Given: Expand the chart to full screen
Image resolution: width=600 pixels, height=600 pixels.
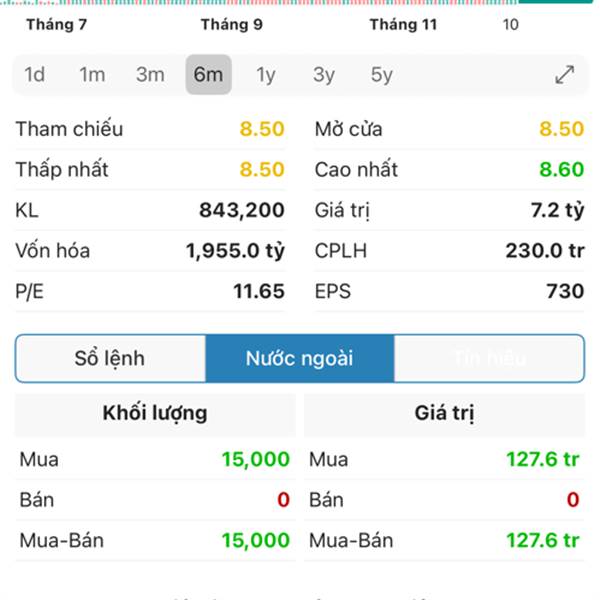Looking at the screenshot, I should (564, 75).
